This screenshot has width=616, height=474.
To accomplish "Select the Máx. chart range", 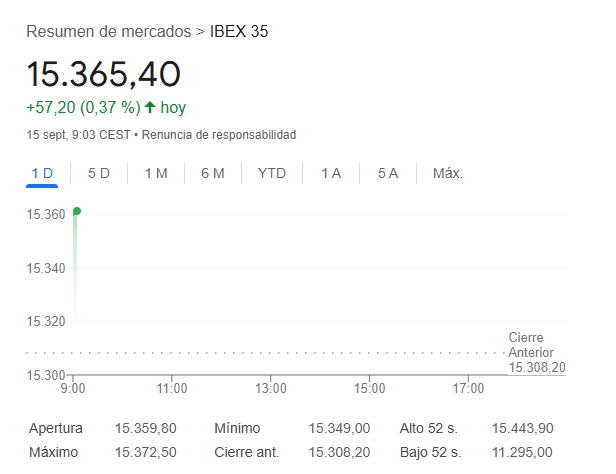I will [447, 174].
